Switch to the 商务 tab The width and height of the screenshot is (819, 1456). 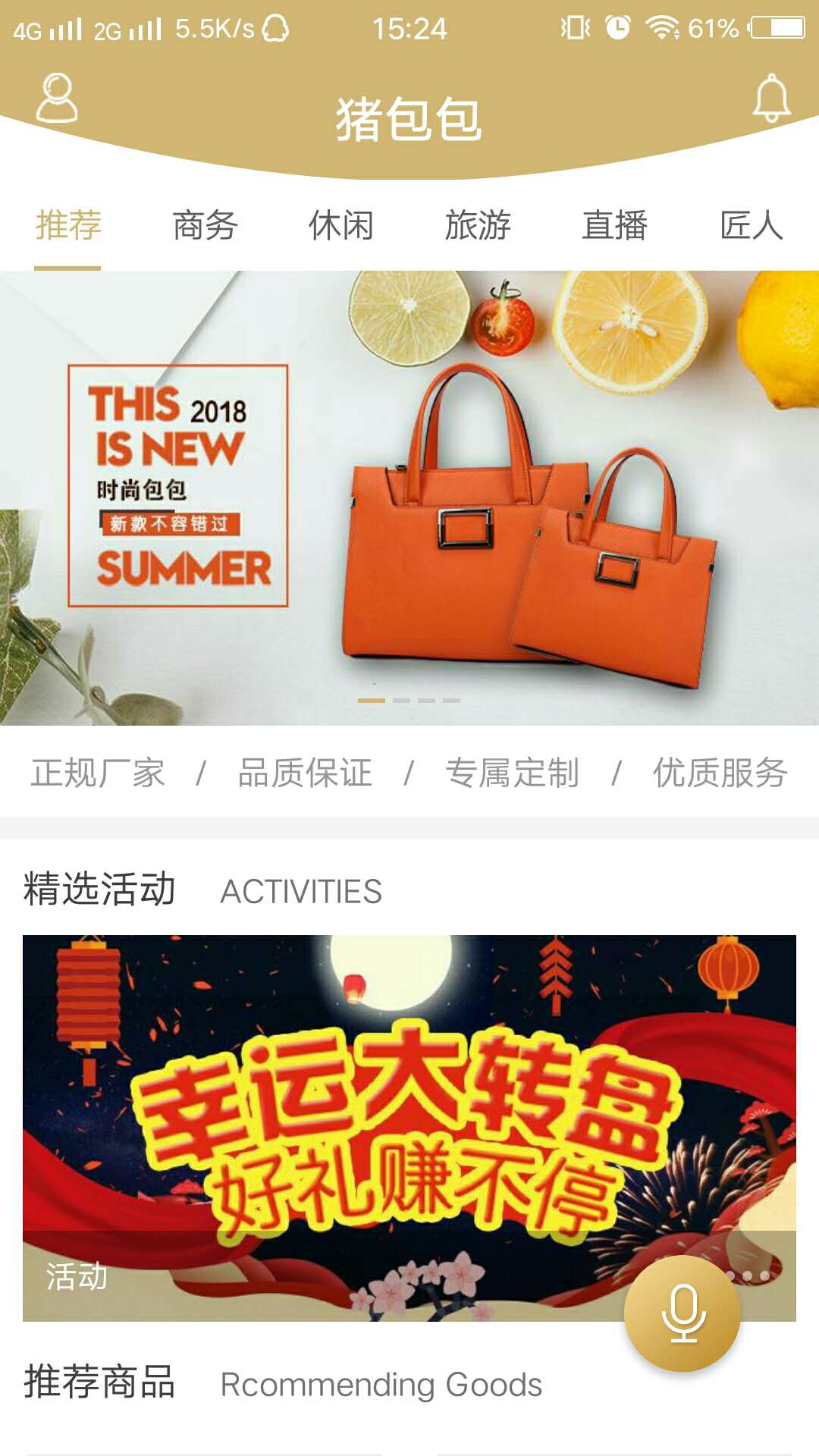point(205,226)
